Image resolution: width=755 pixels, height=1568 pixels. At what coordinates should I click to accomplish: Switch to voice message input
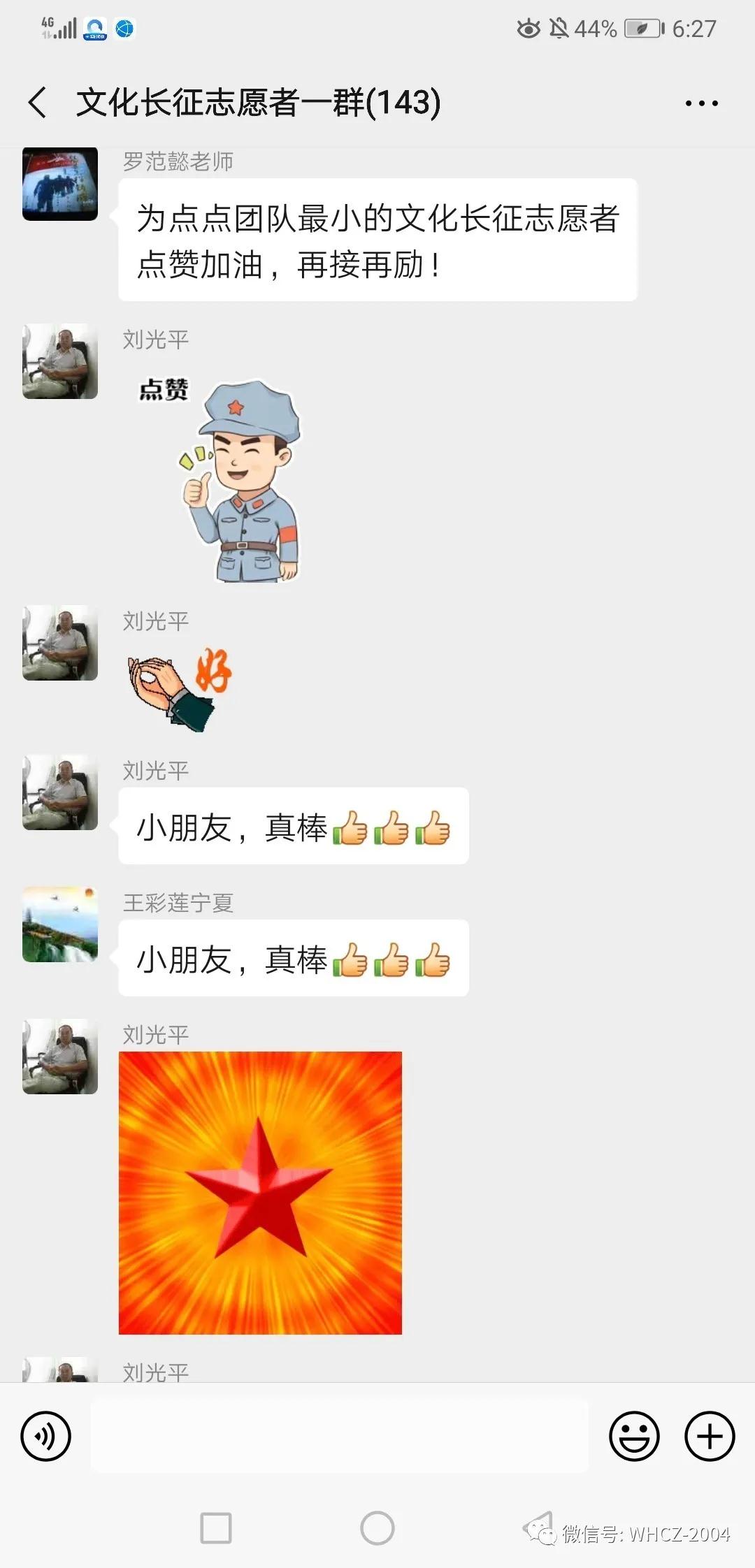pos(46,1437)
